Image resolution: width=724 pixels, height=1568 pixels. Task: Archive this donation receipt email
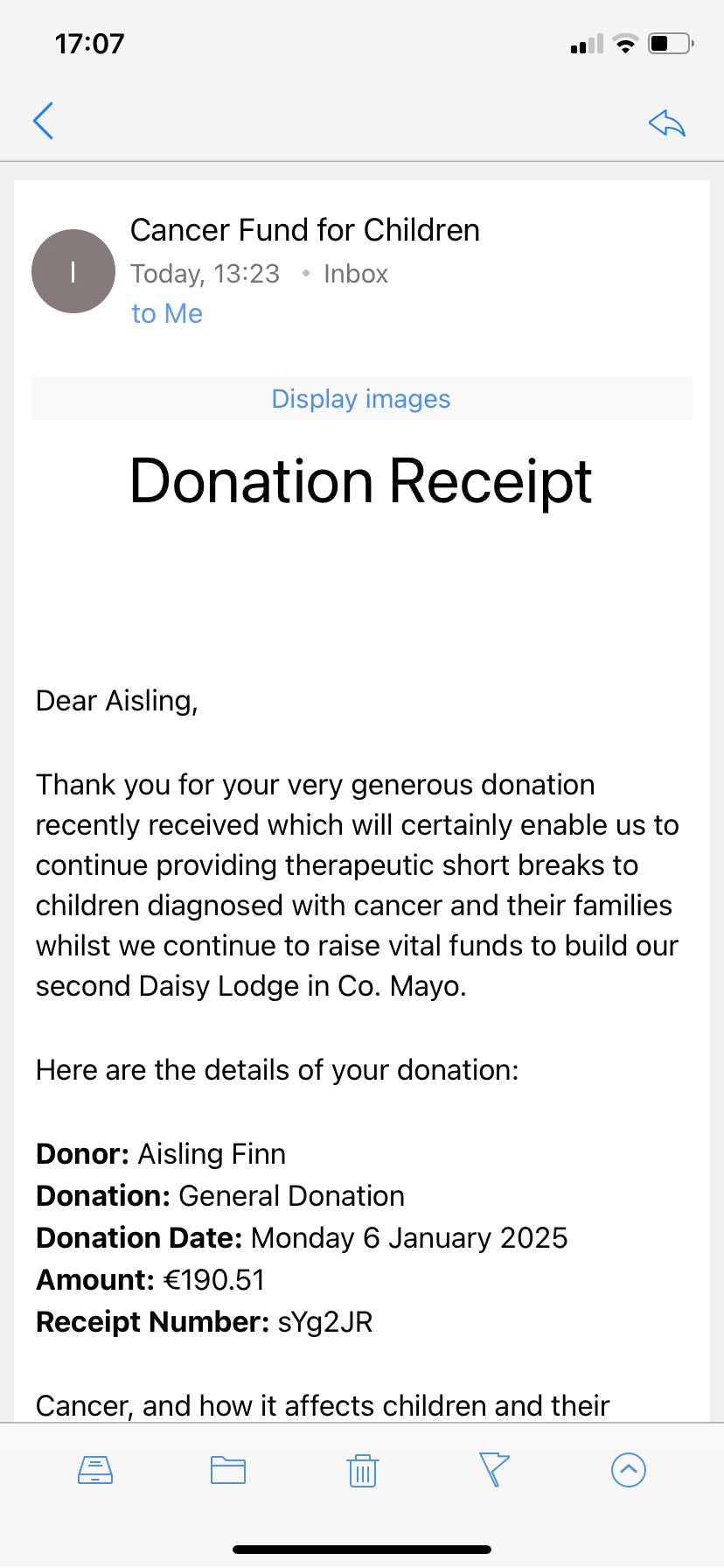click(x=95, y=1470)
